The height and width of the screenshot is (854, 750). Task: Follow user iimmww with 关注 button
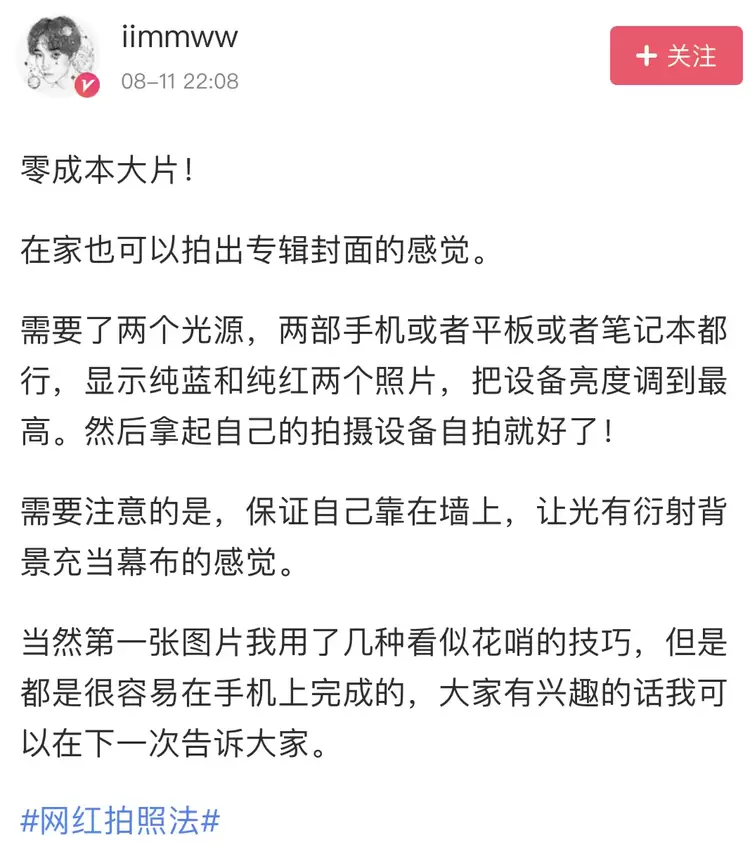pyautogui.click(x=677, y=56)
